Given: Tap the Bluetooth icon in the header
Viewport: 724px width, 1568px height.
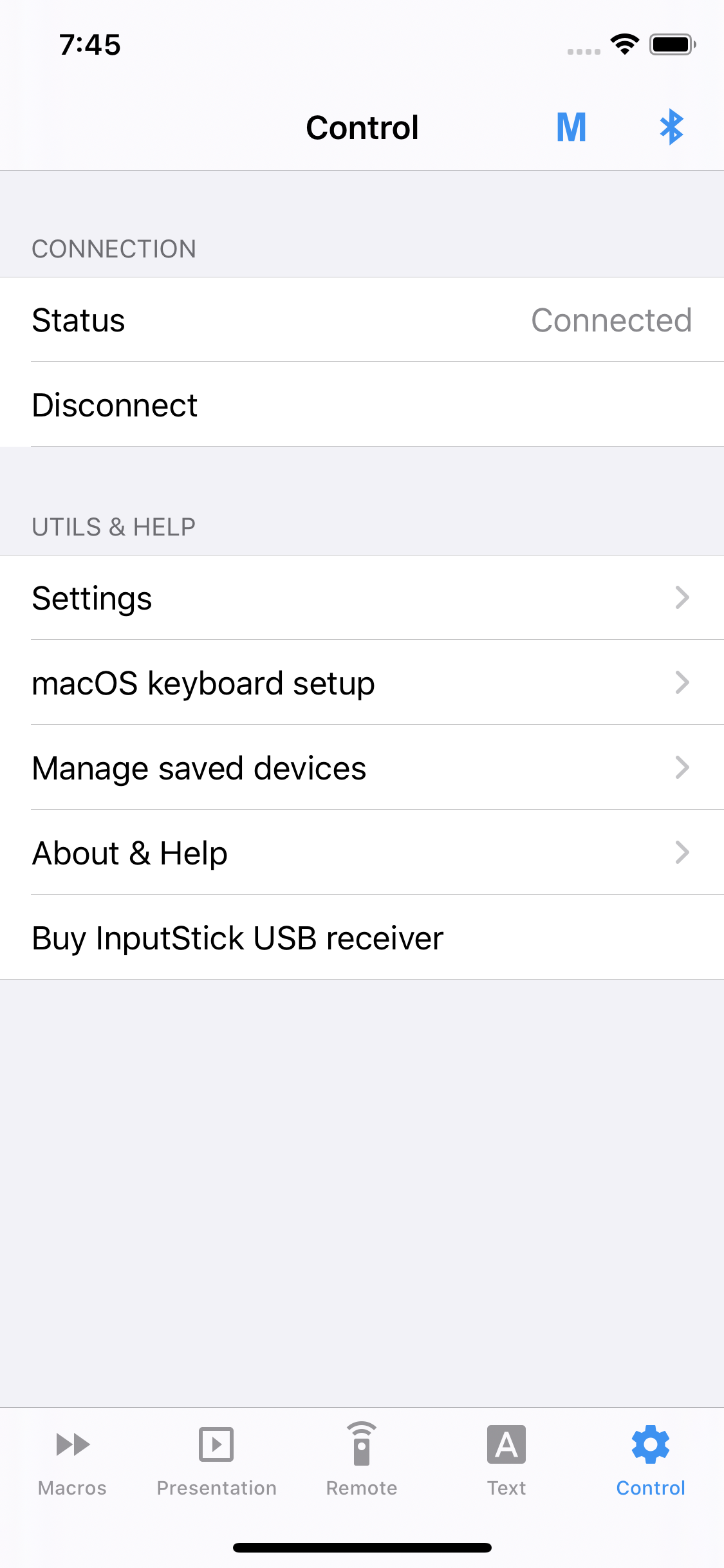Looking at the screenshot, I should 671,127.
